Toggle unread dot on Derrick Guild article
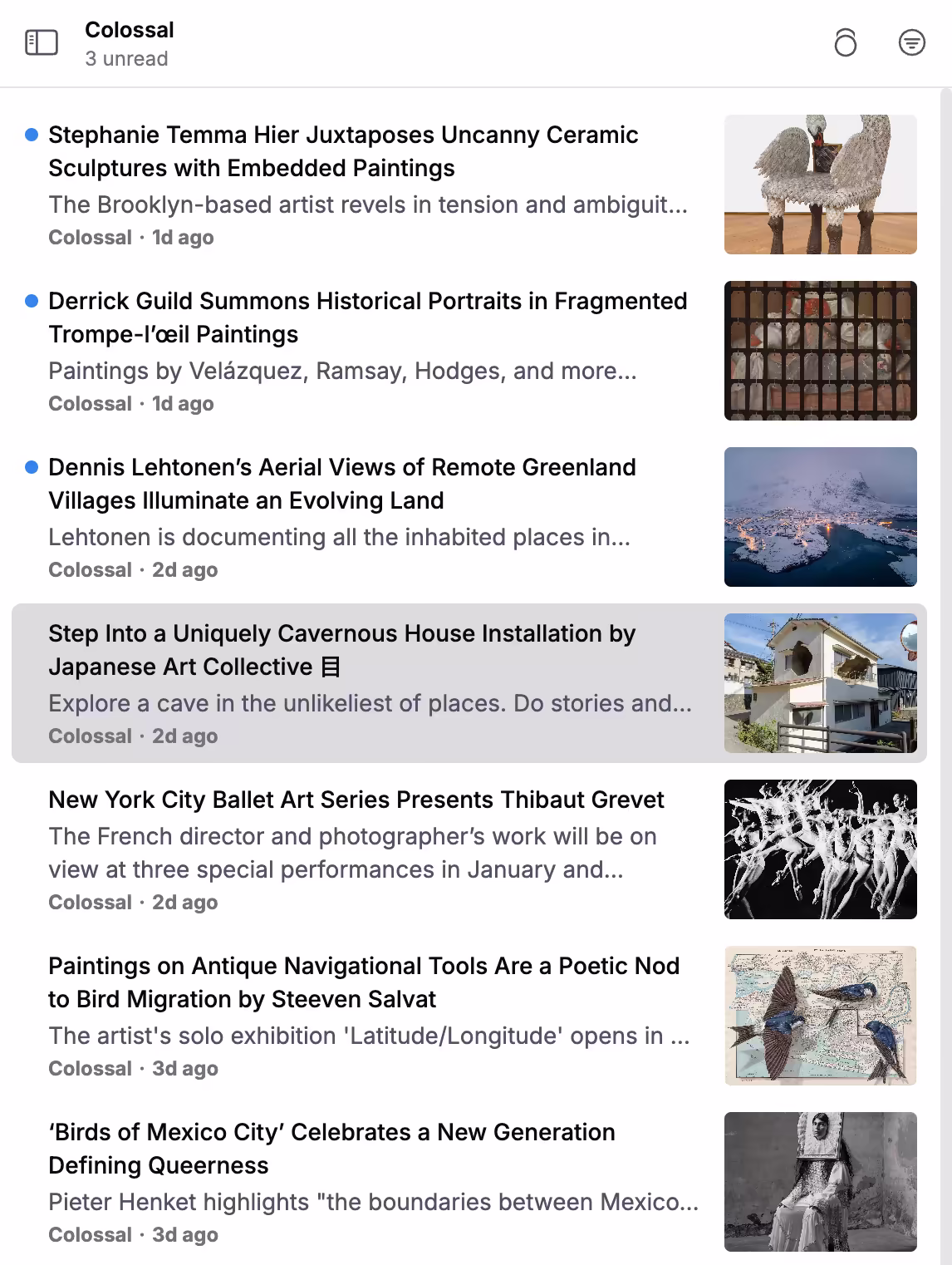952x1265 pixels. 32,300
